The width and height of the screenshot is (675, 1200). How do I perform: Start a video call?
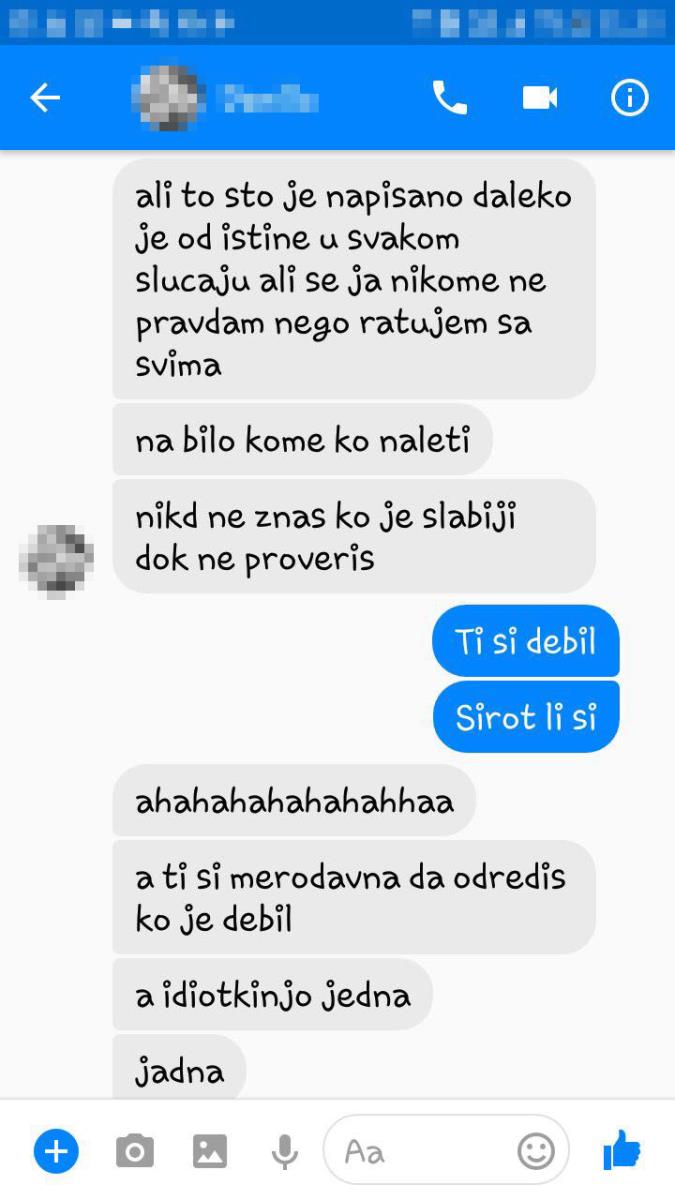point(539,98)
